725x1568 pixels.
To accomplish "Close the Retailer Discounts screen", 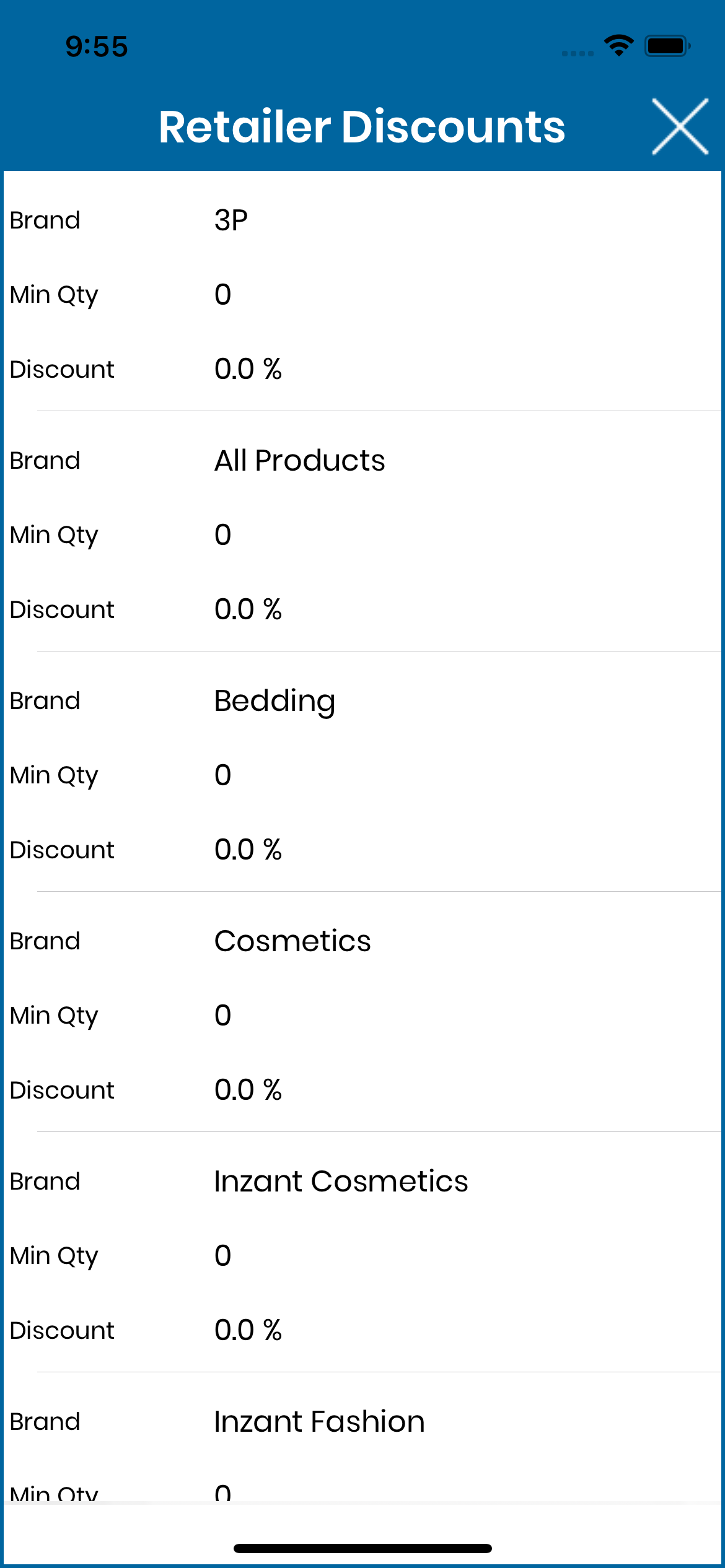I will coord(680,126).
